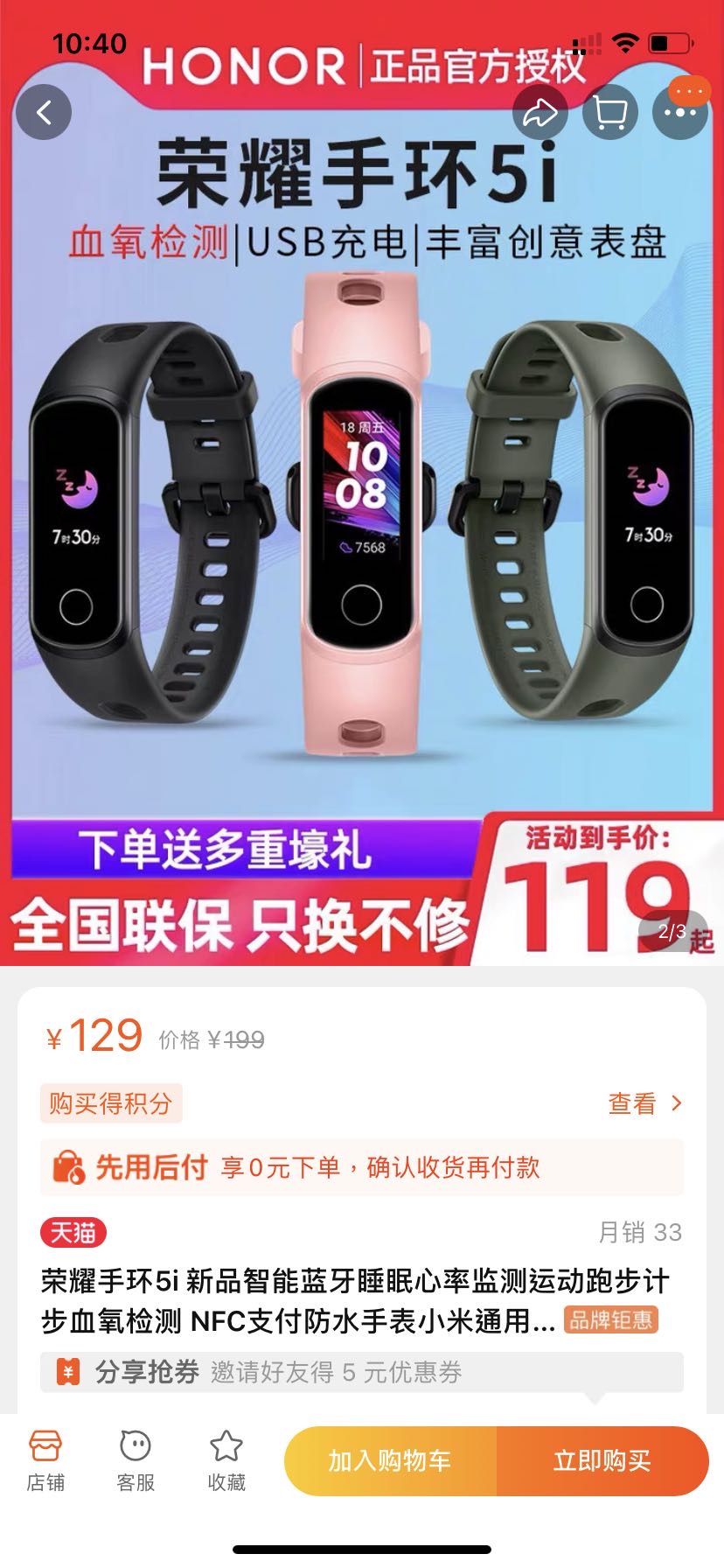Tap the back arrow at top left
Image resolution: width=724 pixels, height=1568 pixels.
click(45, 112)
